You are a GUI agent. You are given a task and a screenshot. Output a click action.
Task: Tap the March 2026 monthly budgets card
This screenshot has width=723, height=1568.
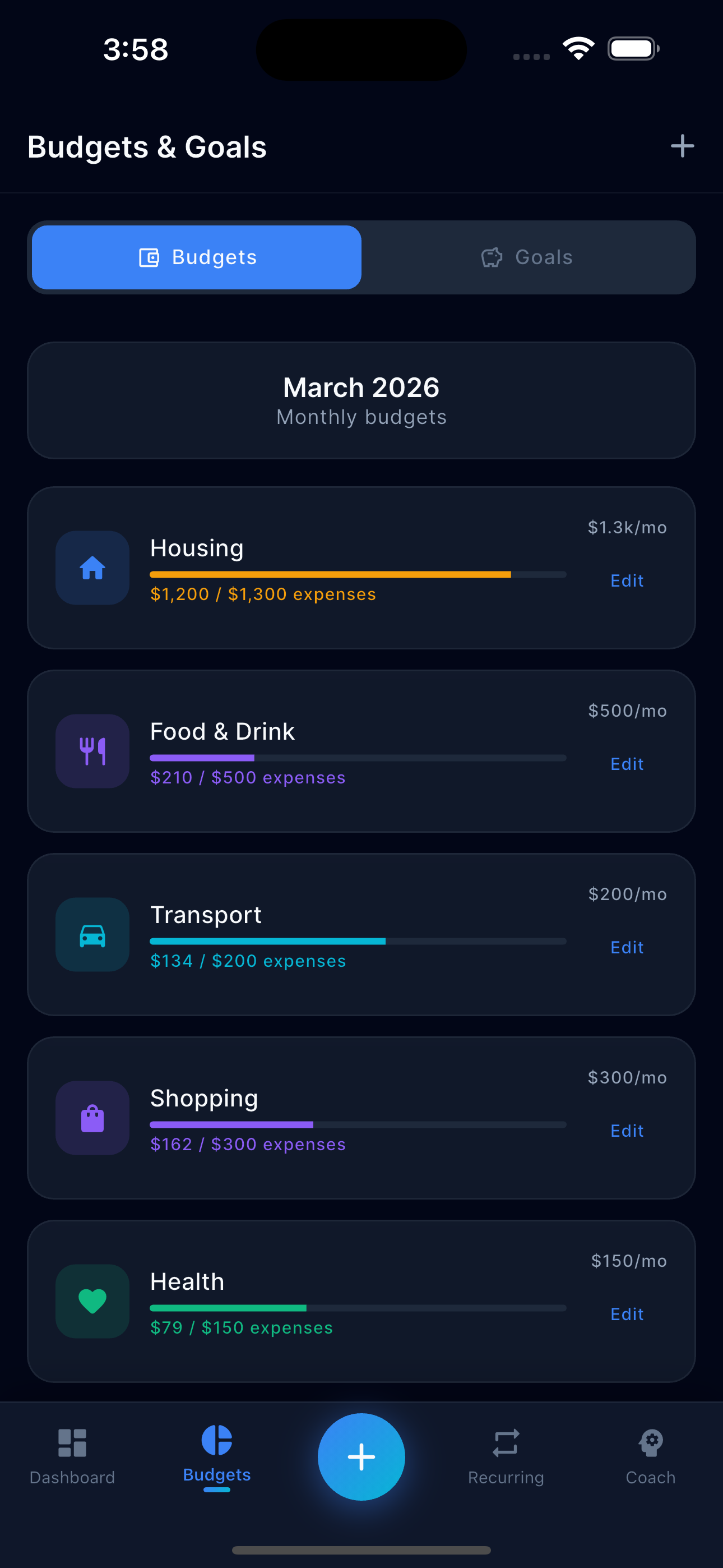point(361,400)
